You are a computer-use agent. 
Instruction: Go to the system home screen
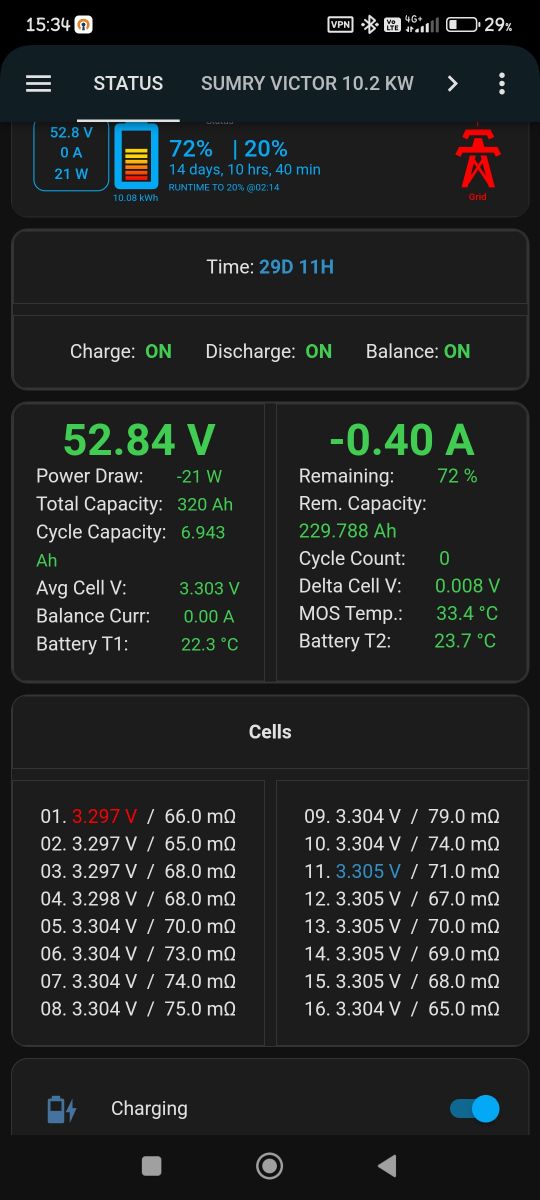269,1165
